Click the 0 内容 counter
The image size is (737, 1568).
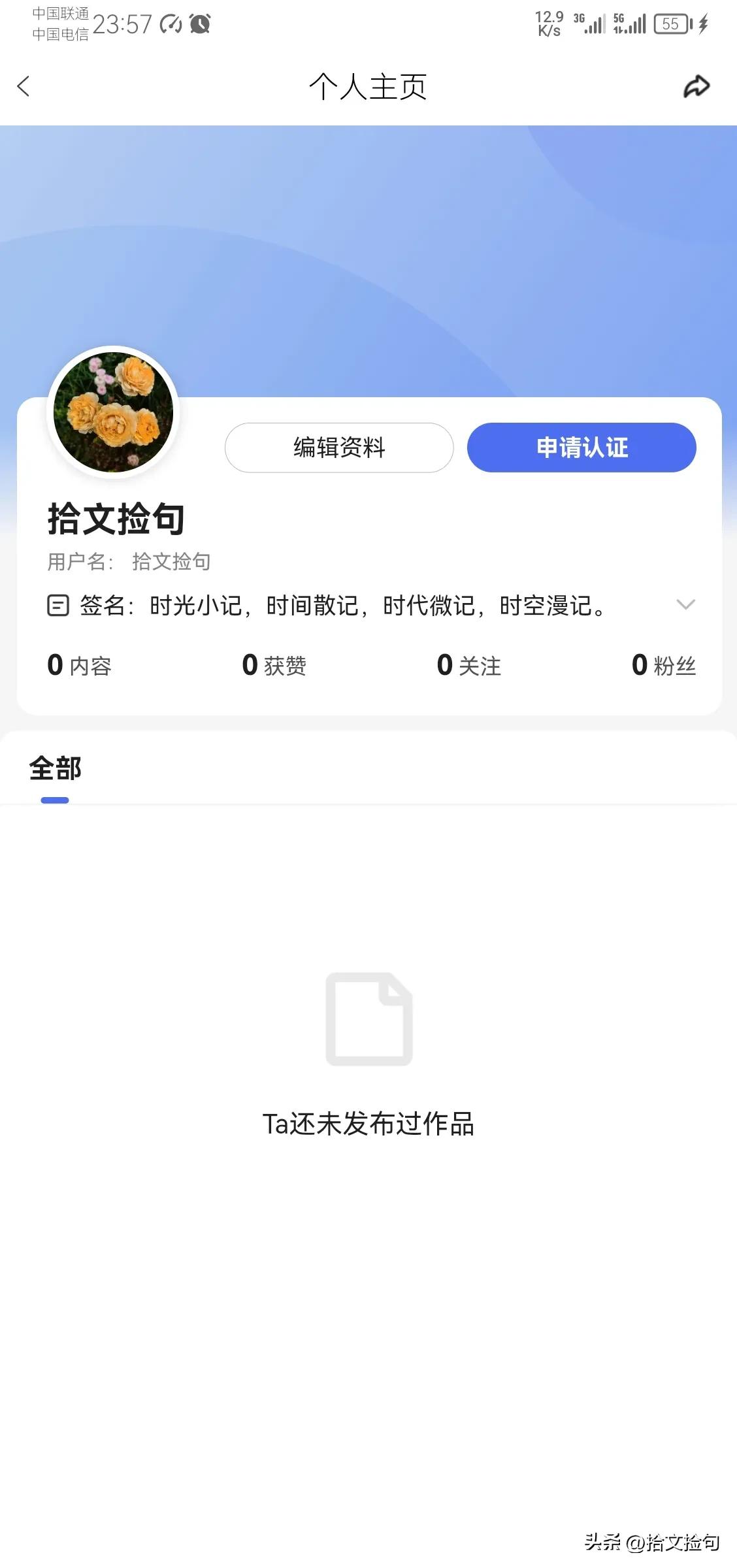tap(80, 665)
